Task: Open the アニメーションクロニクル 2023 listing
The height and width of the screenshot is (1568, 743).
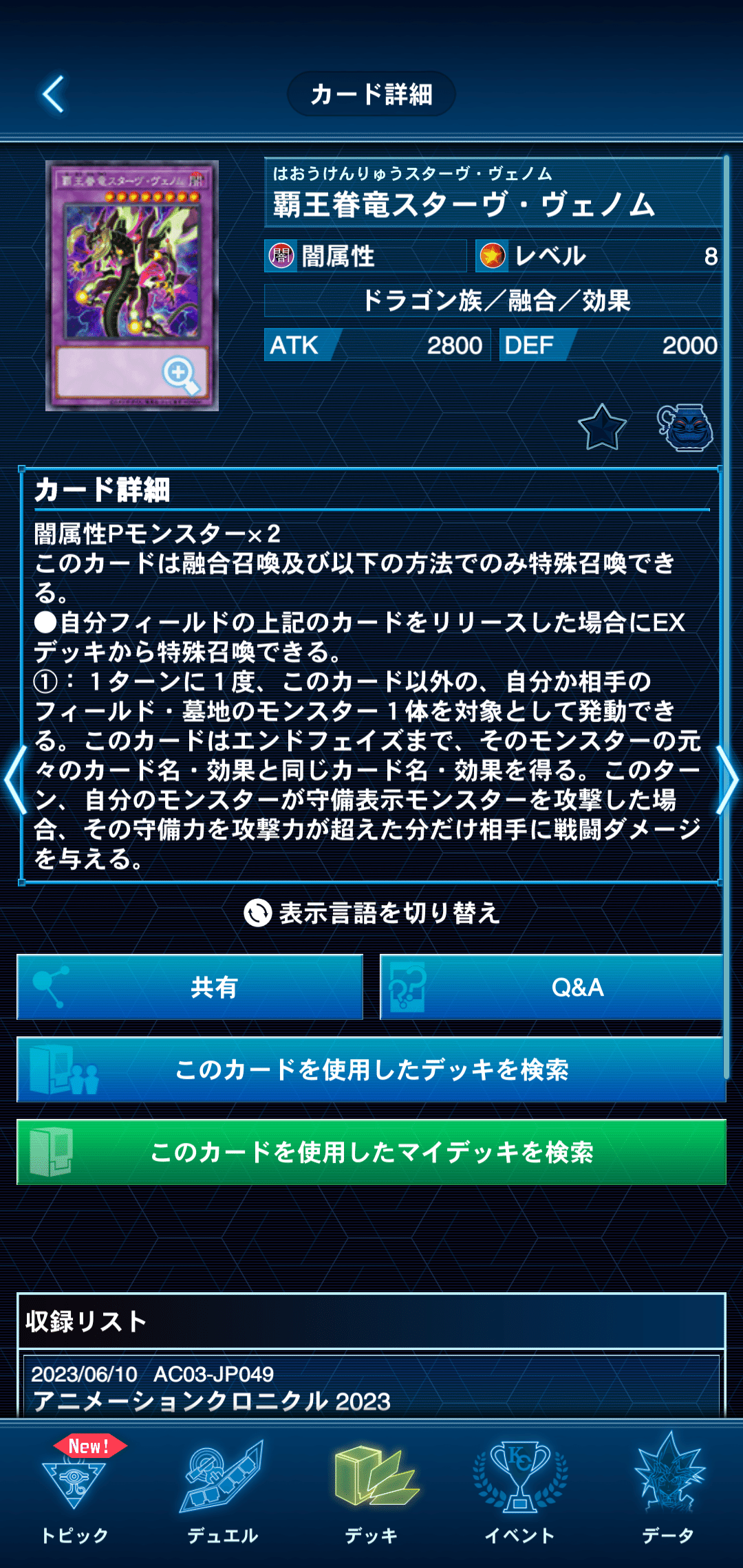Action: tap(371, 1388)
